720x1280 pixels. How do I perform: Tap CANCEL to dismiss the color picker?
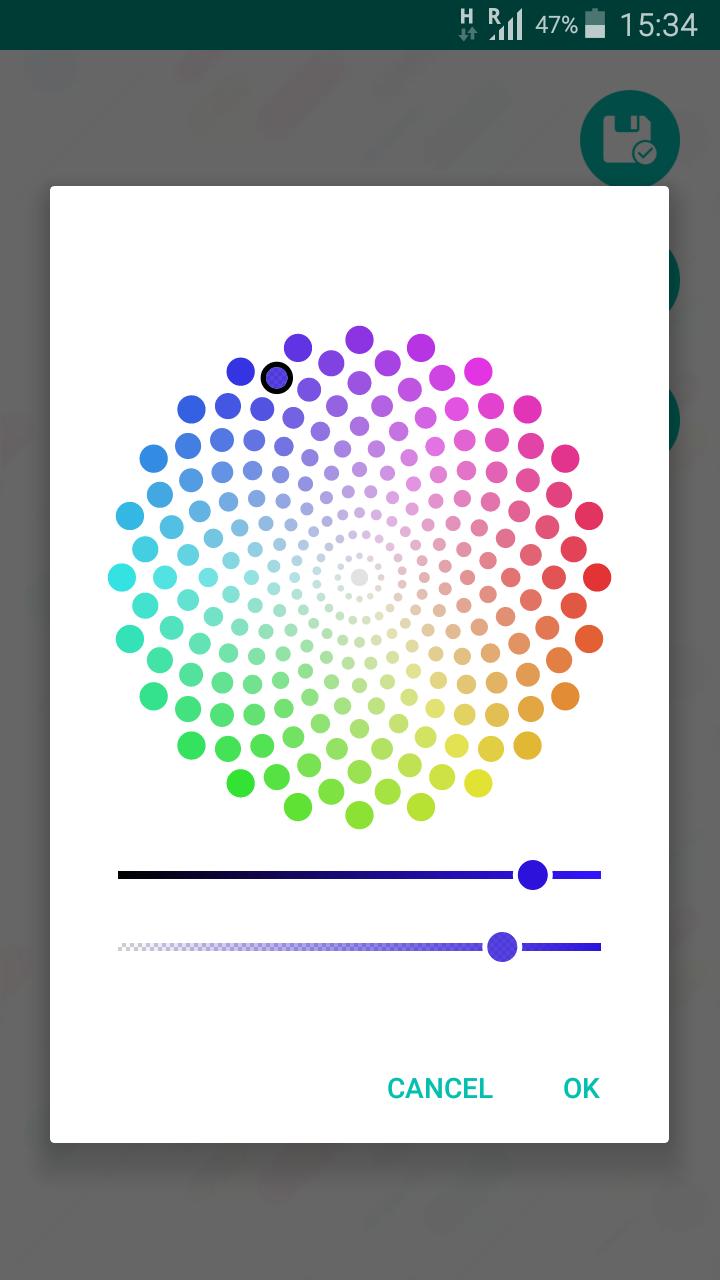[440, 1088]
